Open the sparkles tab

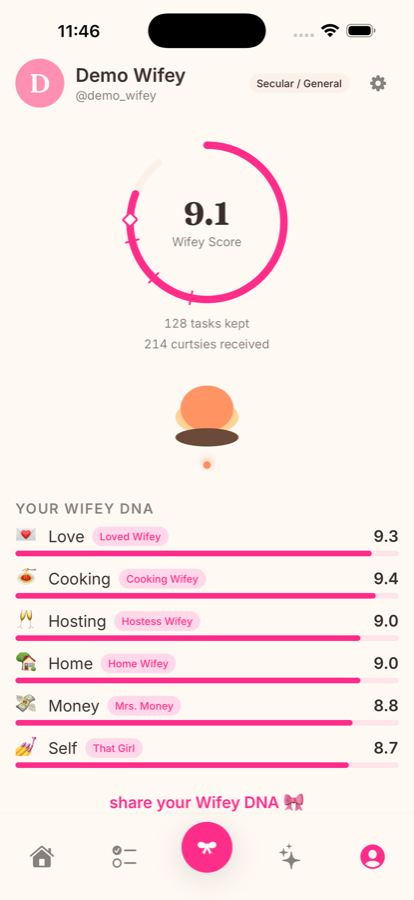coord(290,857)
